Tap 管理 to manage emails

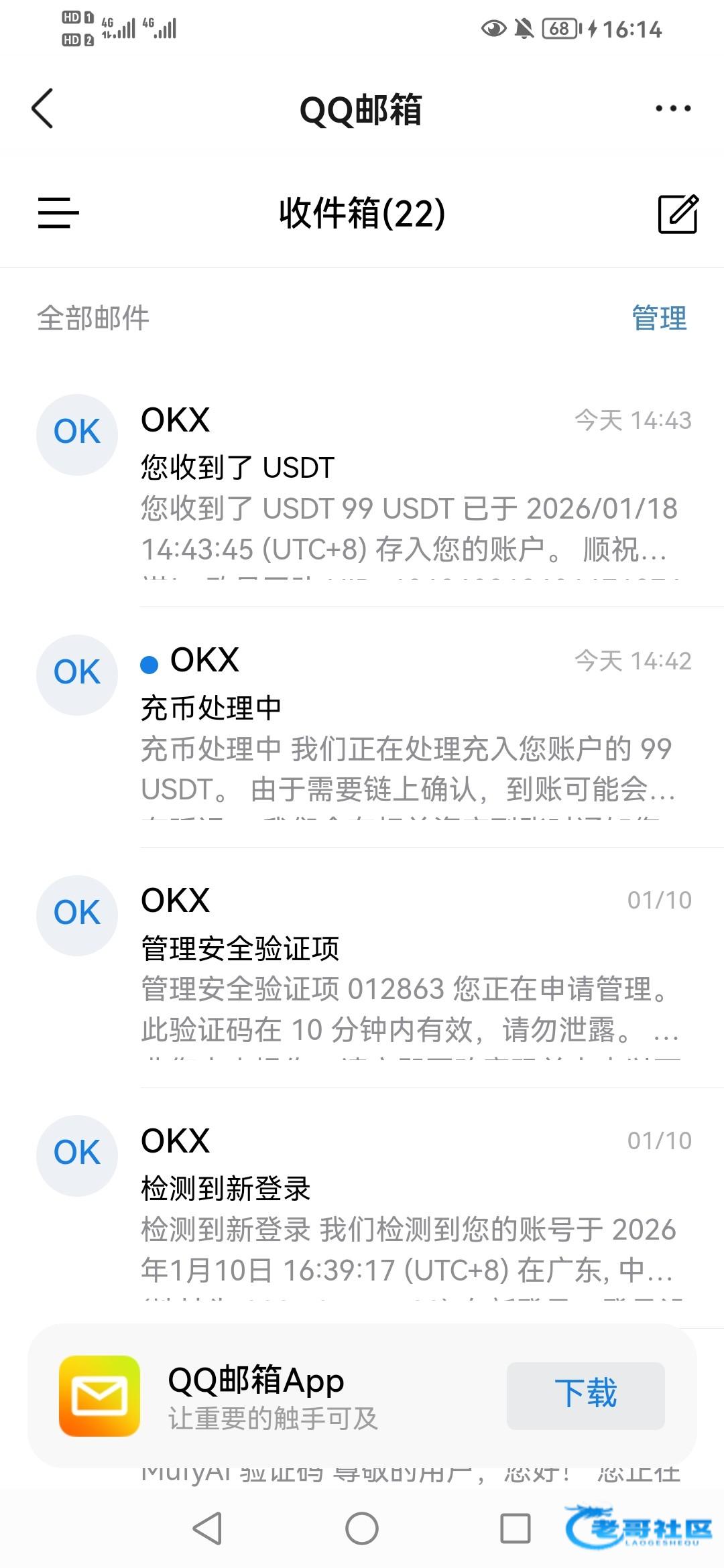click(659, 318)
